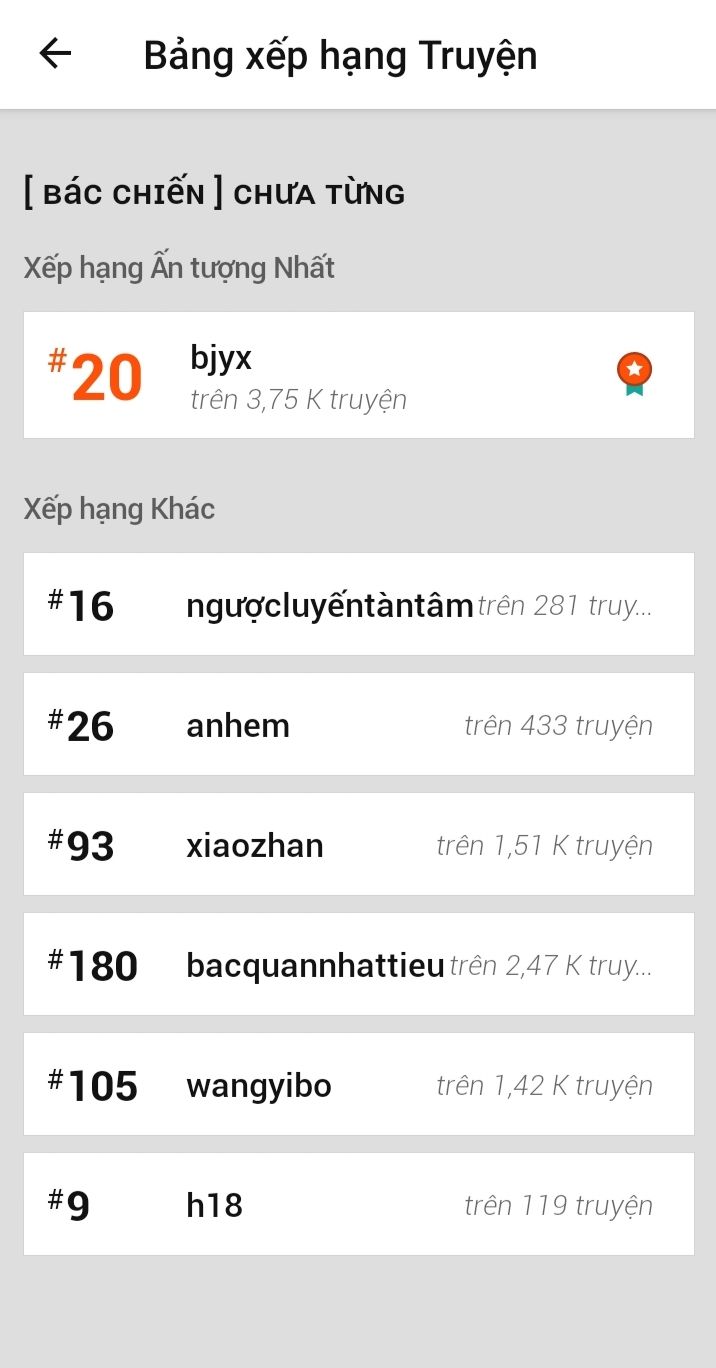Open the #20 bjyx ranking card
The height and width of the screenshot is (1368, 716).
click(358, 375)
